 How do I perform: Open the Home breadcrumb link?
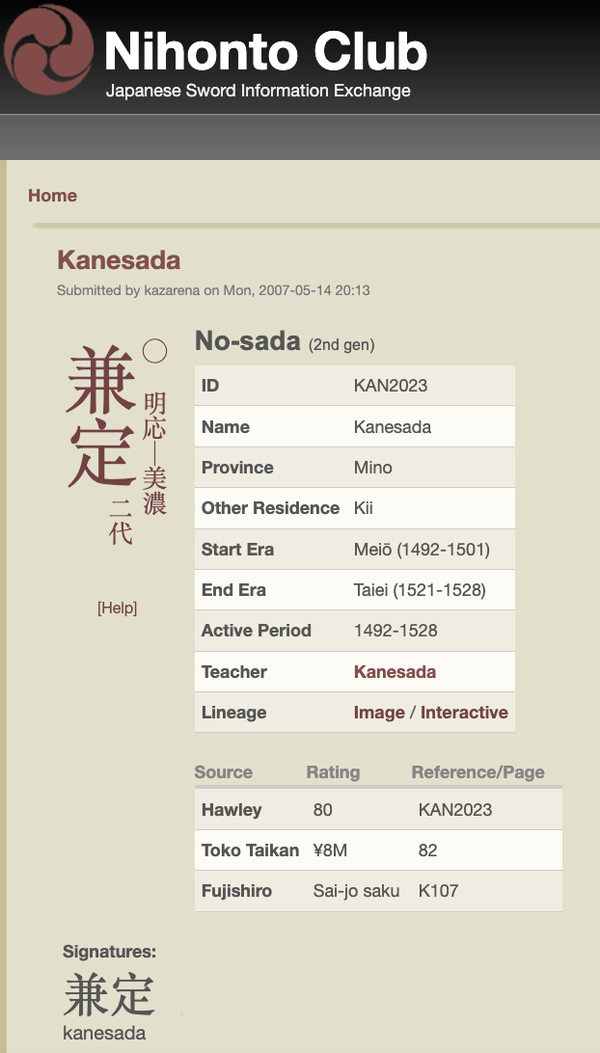(x=52, y=195)
